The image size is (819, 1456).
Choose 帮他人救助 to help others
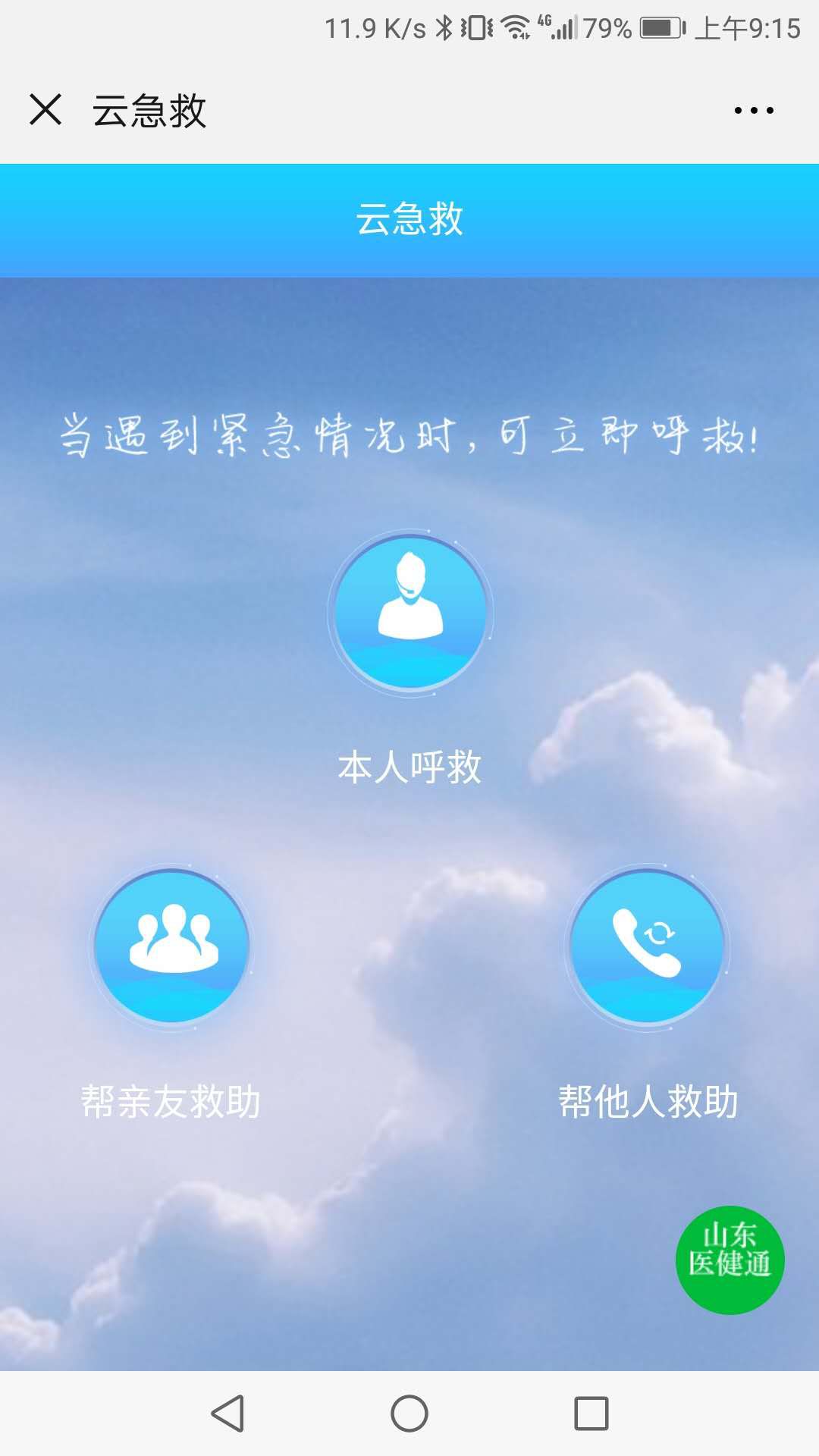pos(647,947)
